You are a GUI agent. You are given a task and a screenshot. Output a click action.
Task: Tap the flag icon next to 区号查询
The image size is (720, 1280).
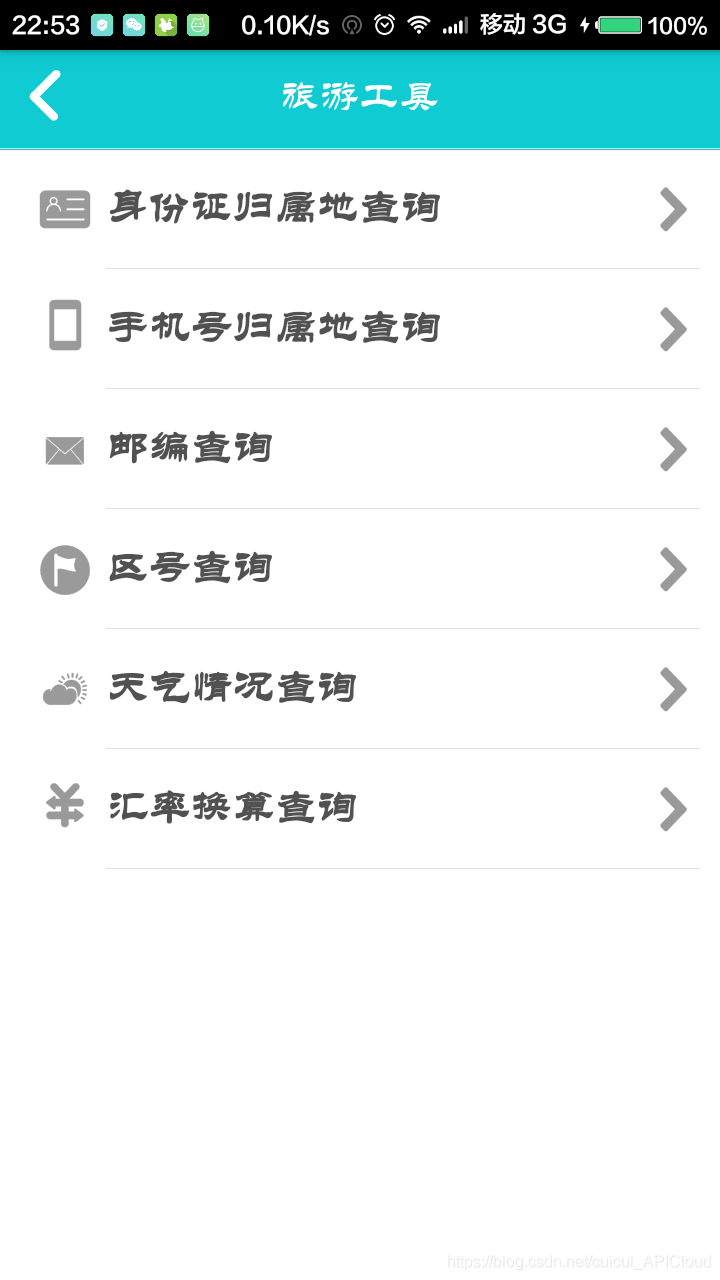point(64,568)
